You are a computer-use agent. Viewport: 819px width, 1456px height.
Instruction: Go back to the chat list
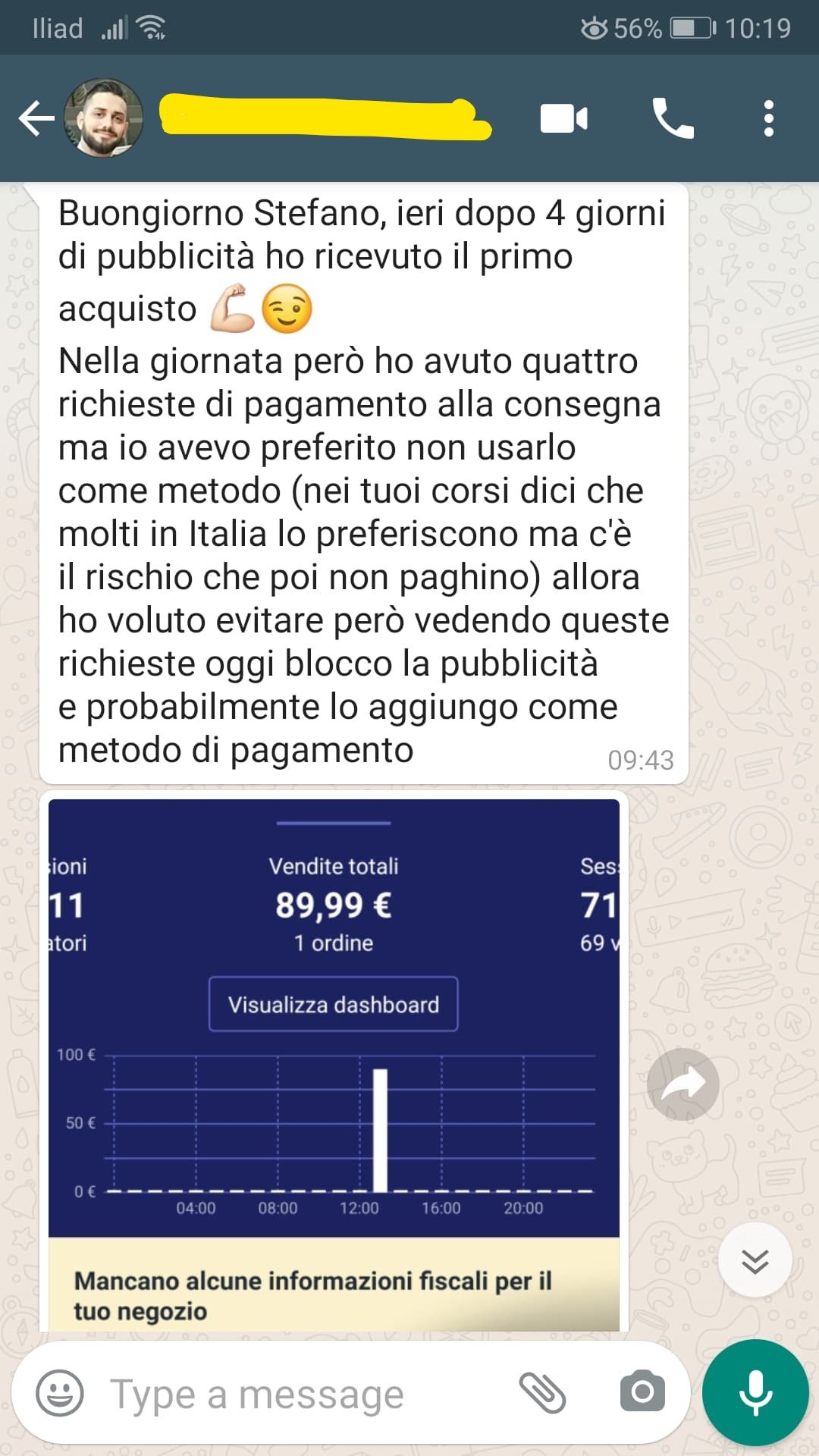(36, 118)
